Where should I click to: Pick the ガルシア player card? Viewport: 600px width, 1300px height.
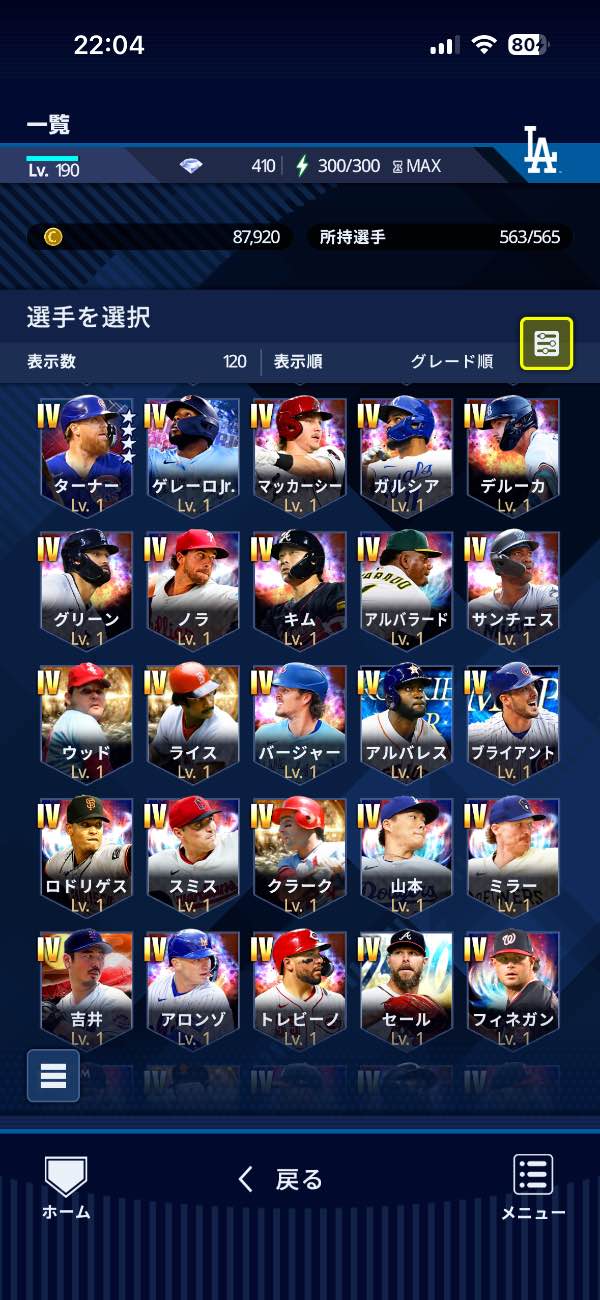point(407,455)
